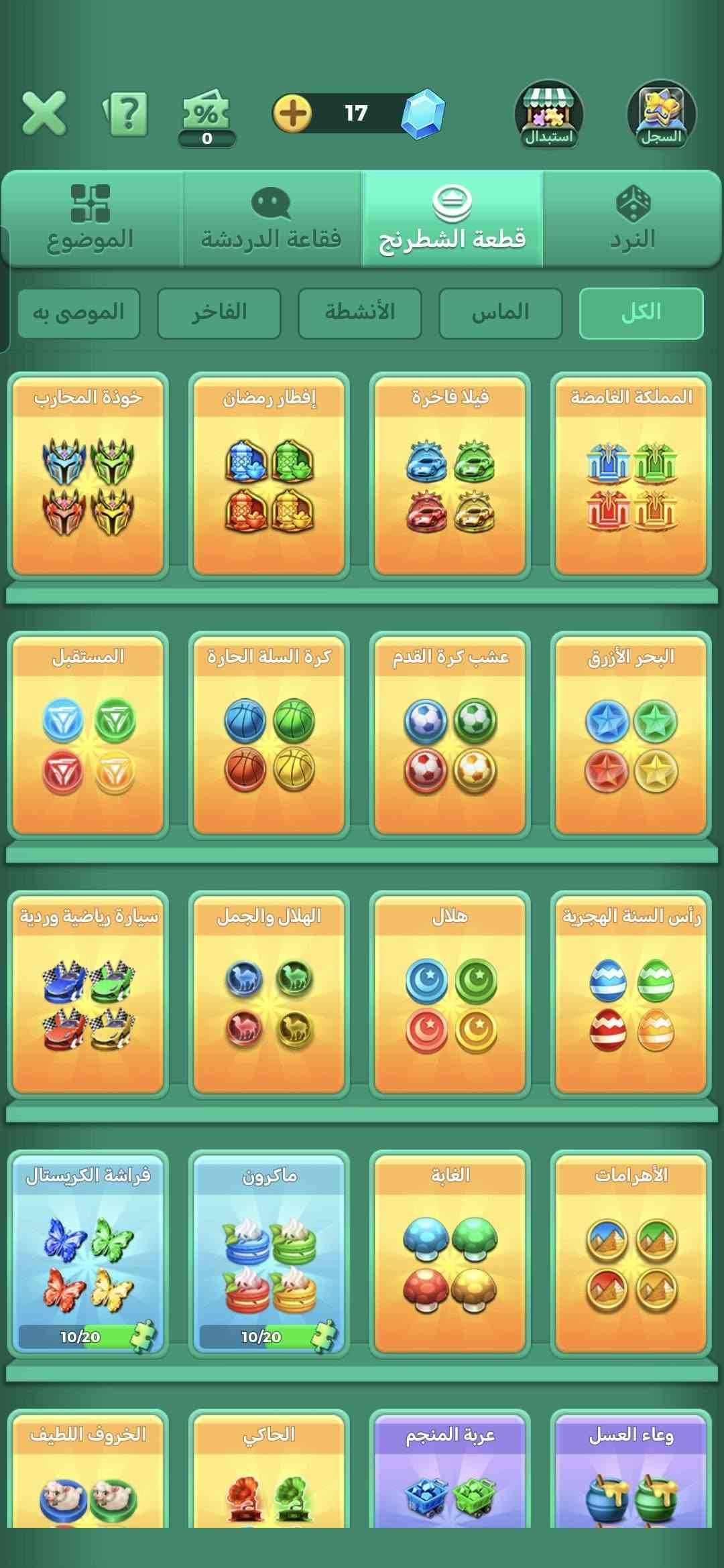Open the discount coupon icon
The width and height of the screenshot is (724, 1568).
click(206, 118)
